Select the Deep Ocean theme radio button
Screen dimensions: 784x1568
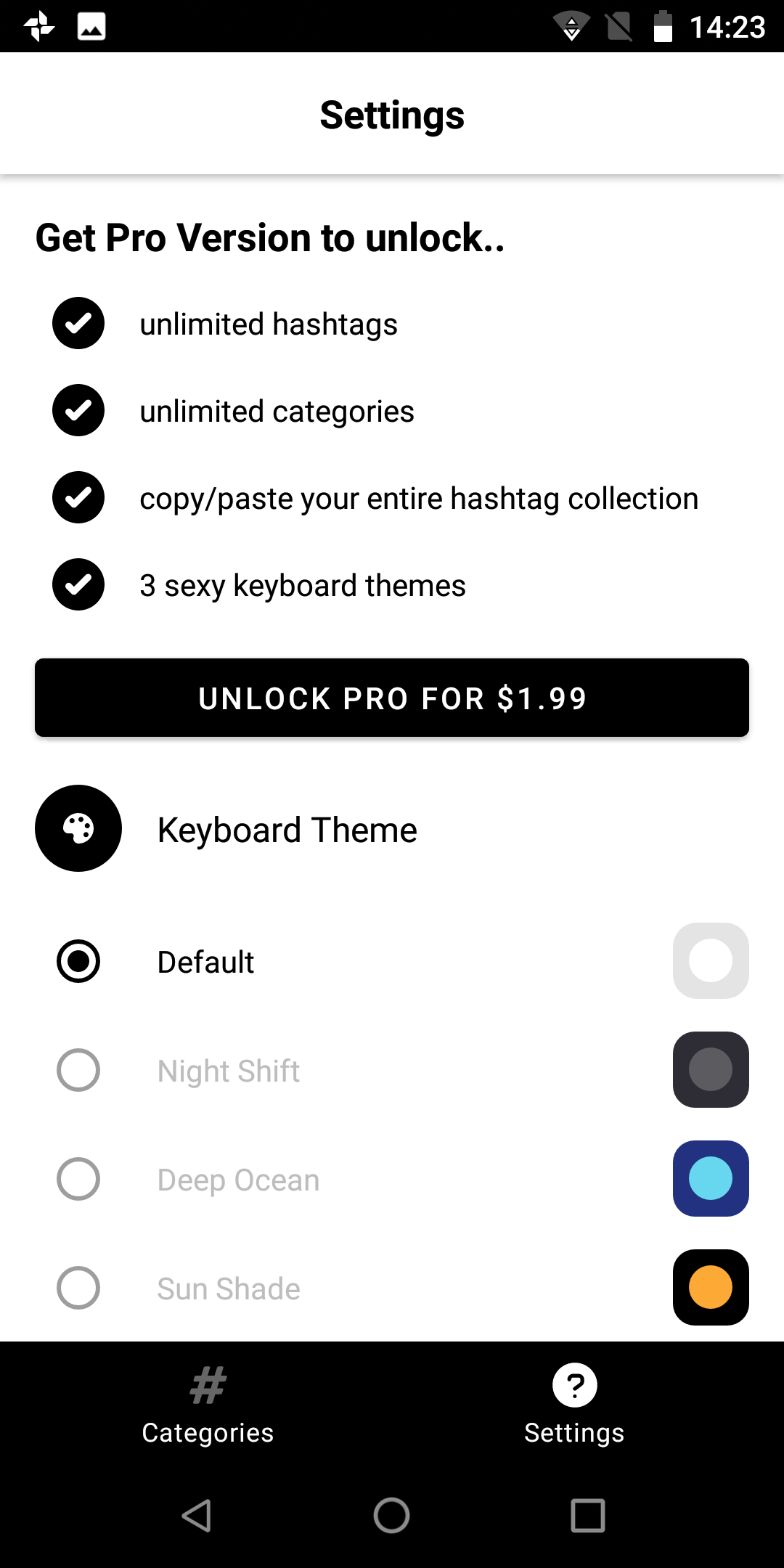[78, 1179]
